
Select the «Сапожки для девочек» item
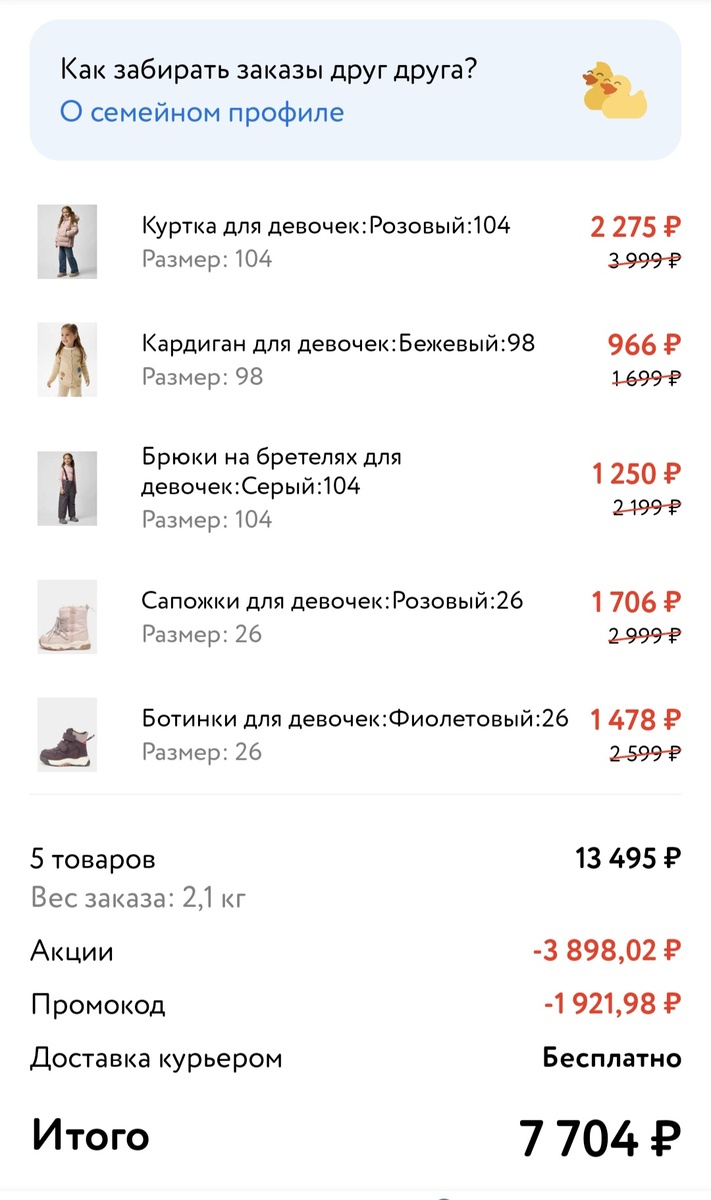pos(332,601)
